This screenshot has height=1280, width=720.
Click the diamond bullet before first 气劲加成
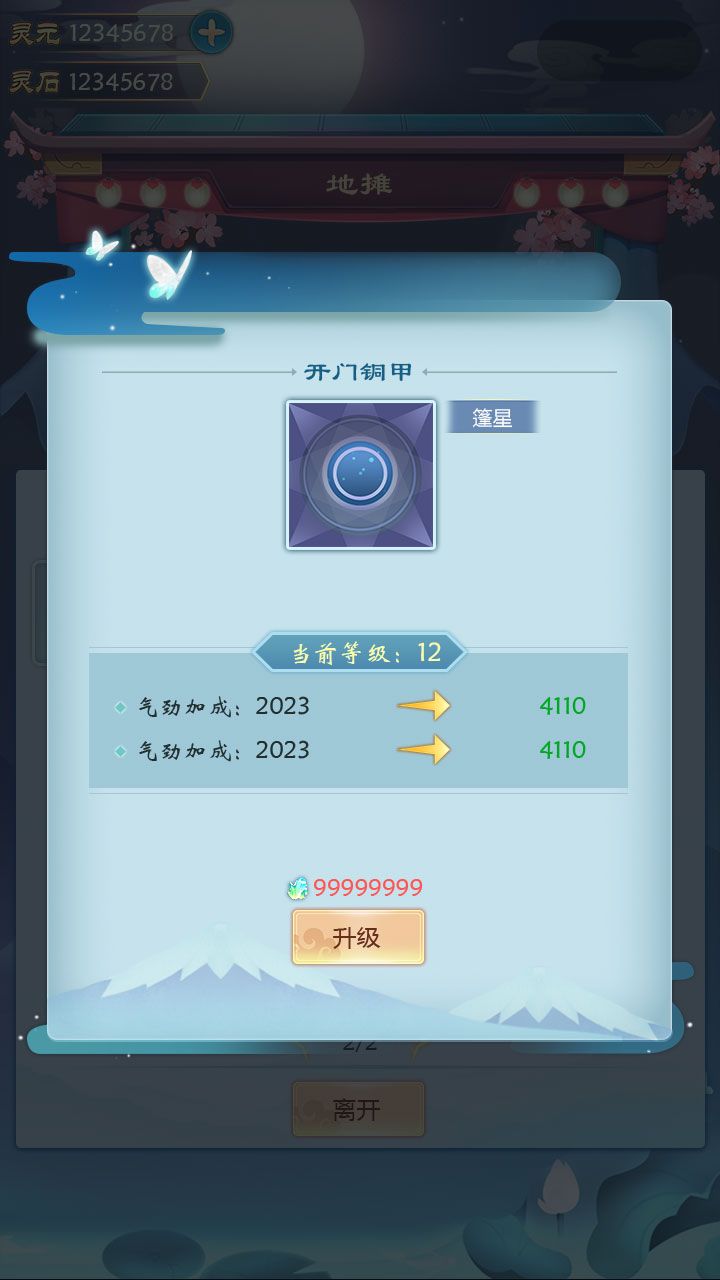tap(120, 707)
